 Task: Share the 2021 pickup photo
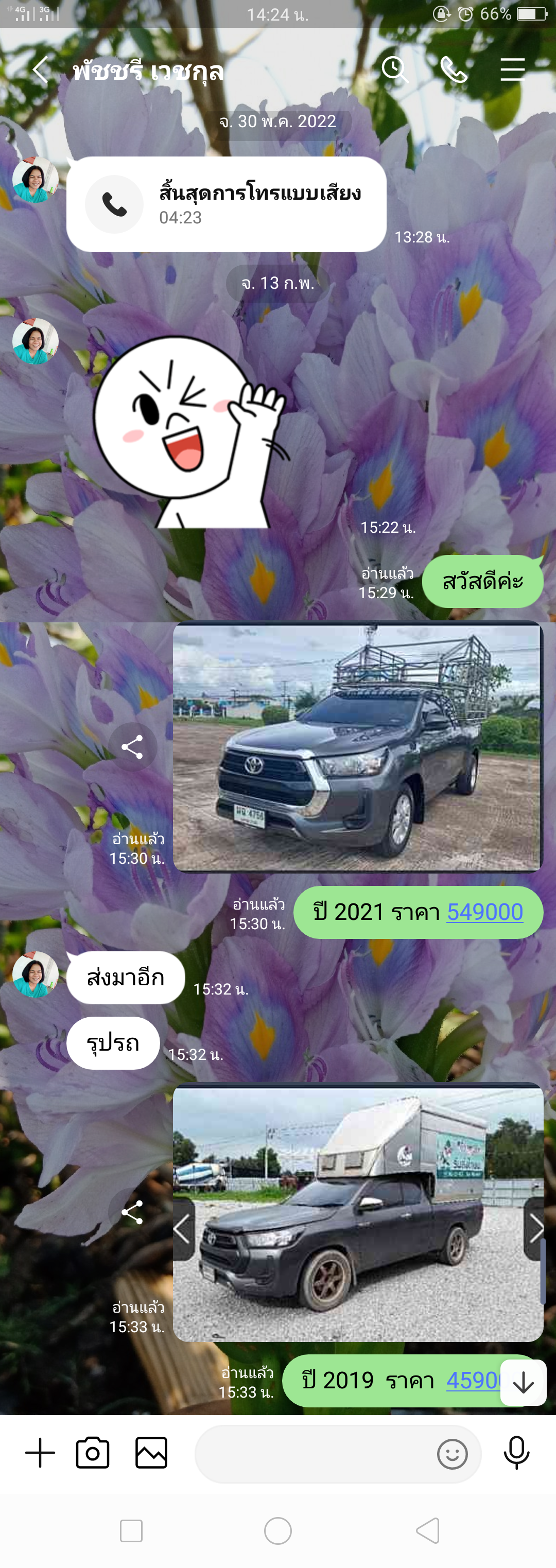pyautogui.click(x=132, y=747)
